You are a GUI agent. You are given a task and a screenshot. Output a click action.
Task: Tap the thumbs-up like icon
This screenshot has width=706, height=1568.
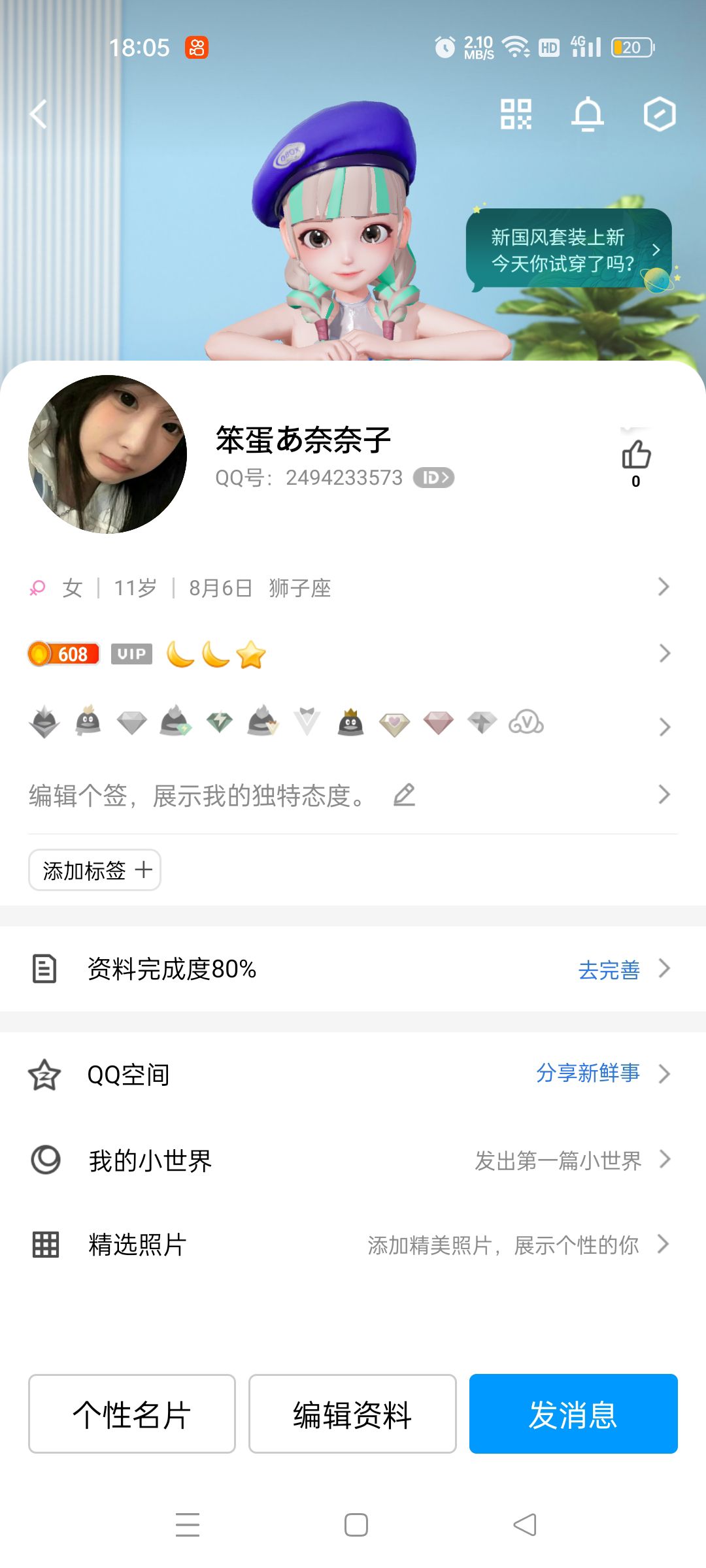(635, 455)
